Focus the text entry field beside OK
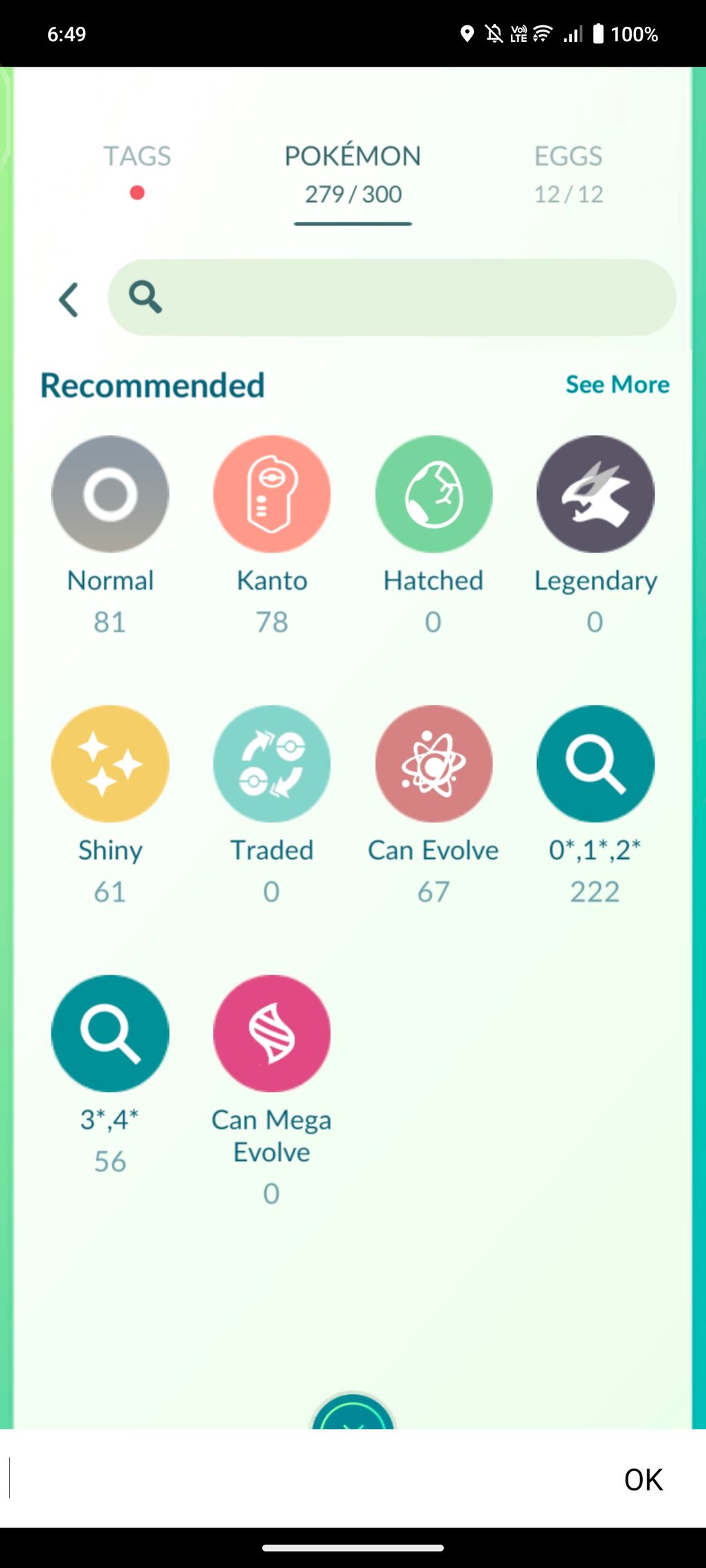The image size is (706, 1568). coord(302,1479)
